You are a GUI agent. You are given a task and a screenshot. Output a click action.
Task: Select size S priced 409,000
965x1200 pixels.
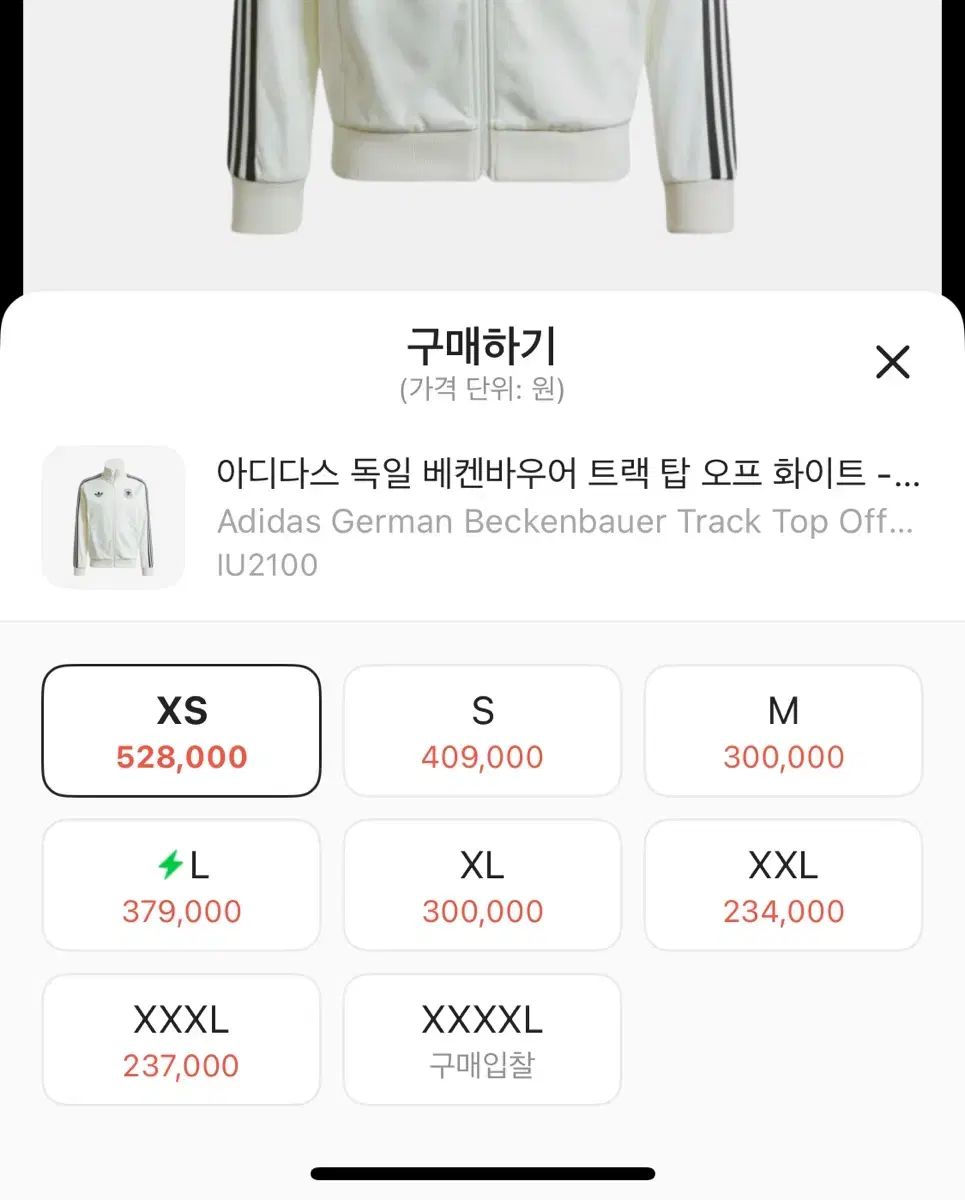click(482, 729)
